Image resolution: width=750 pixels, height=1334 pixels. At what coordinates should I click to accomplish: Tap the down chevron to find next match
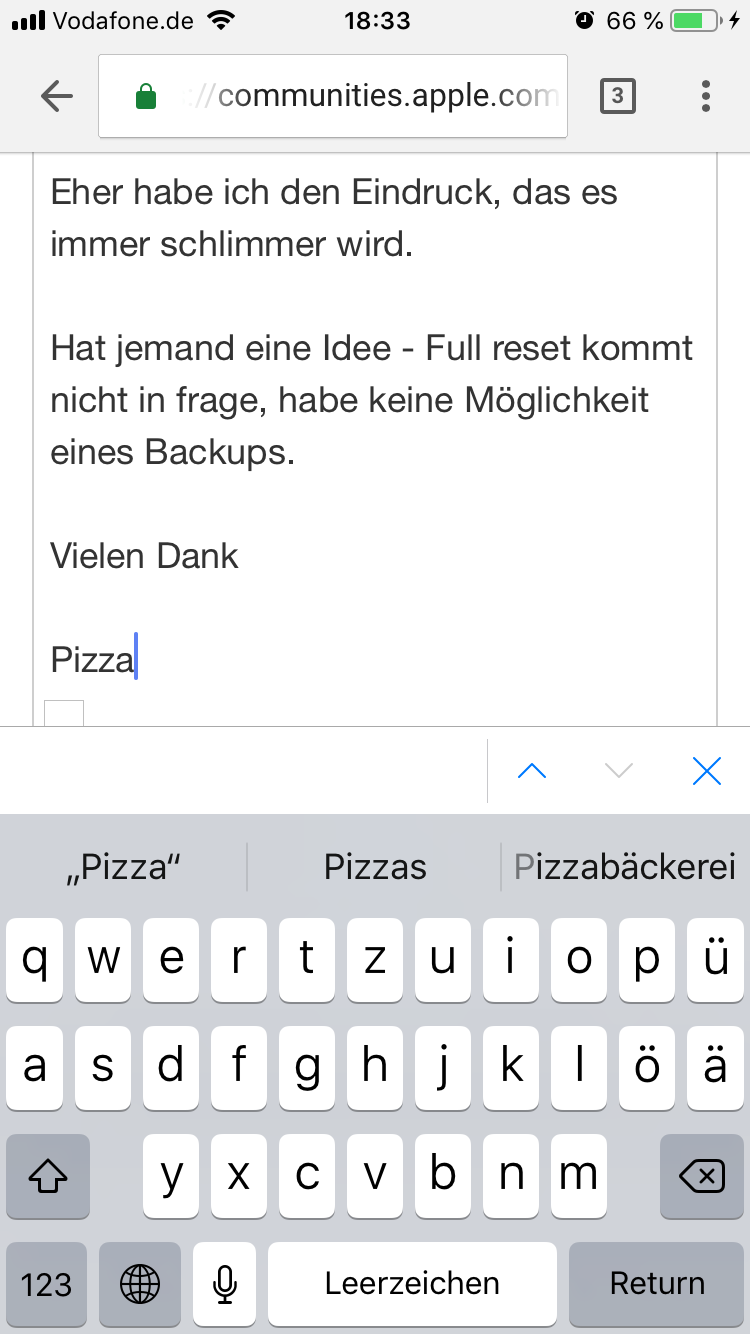[619, 770]
